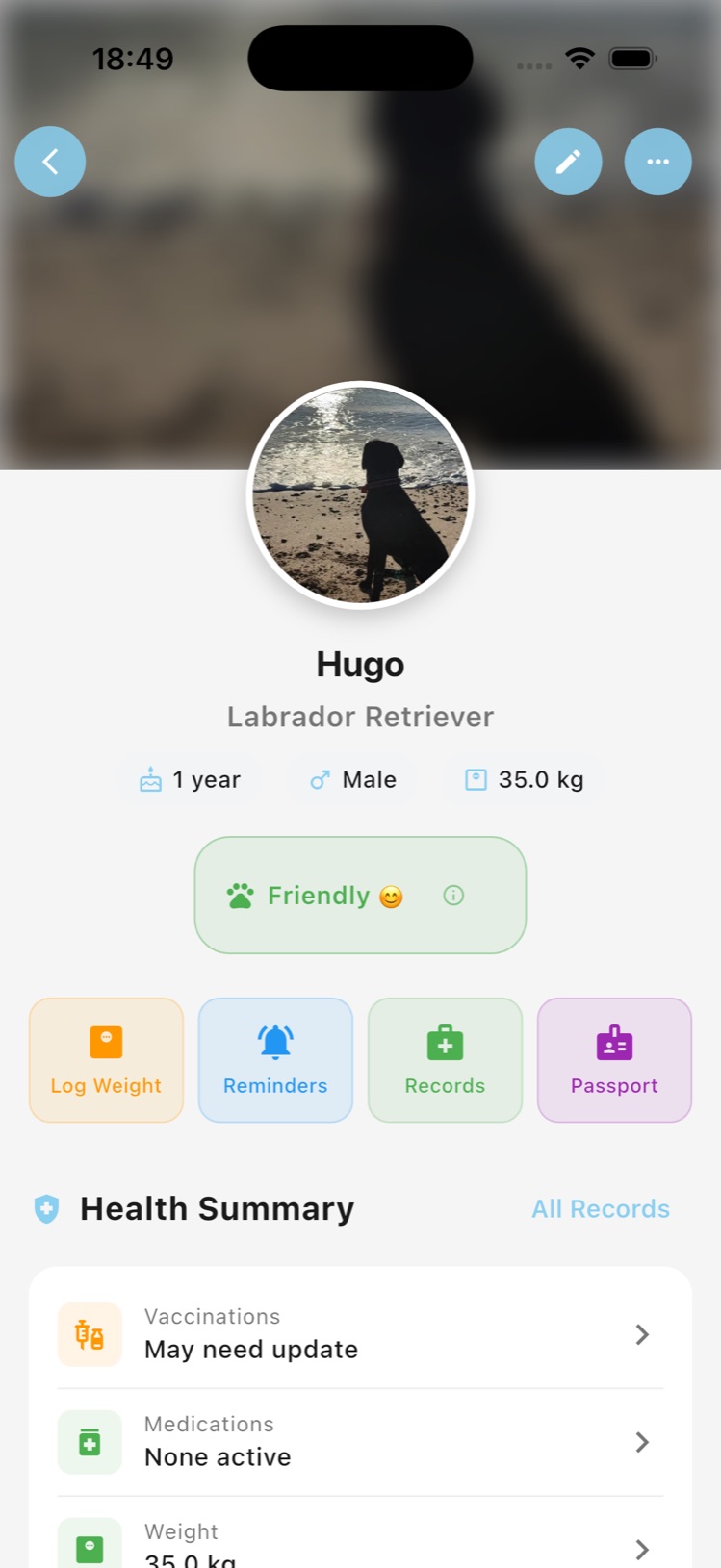Open Records via the medical kit icon
721x1568 pixels.
pyautogui.click(x=445, y=1041)
